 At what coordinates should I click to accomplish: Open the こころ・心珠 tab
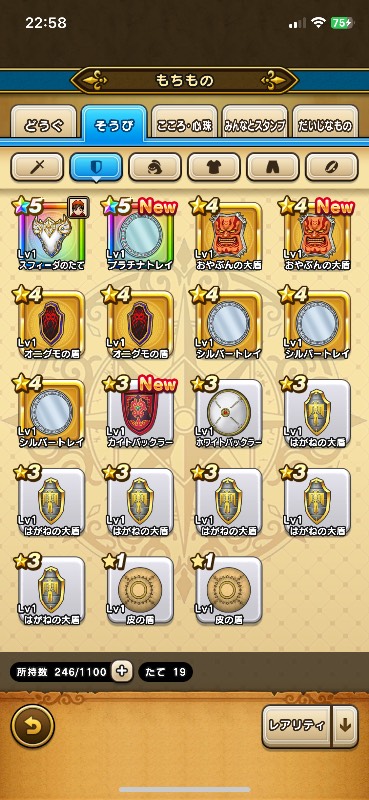pos(184,123)
